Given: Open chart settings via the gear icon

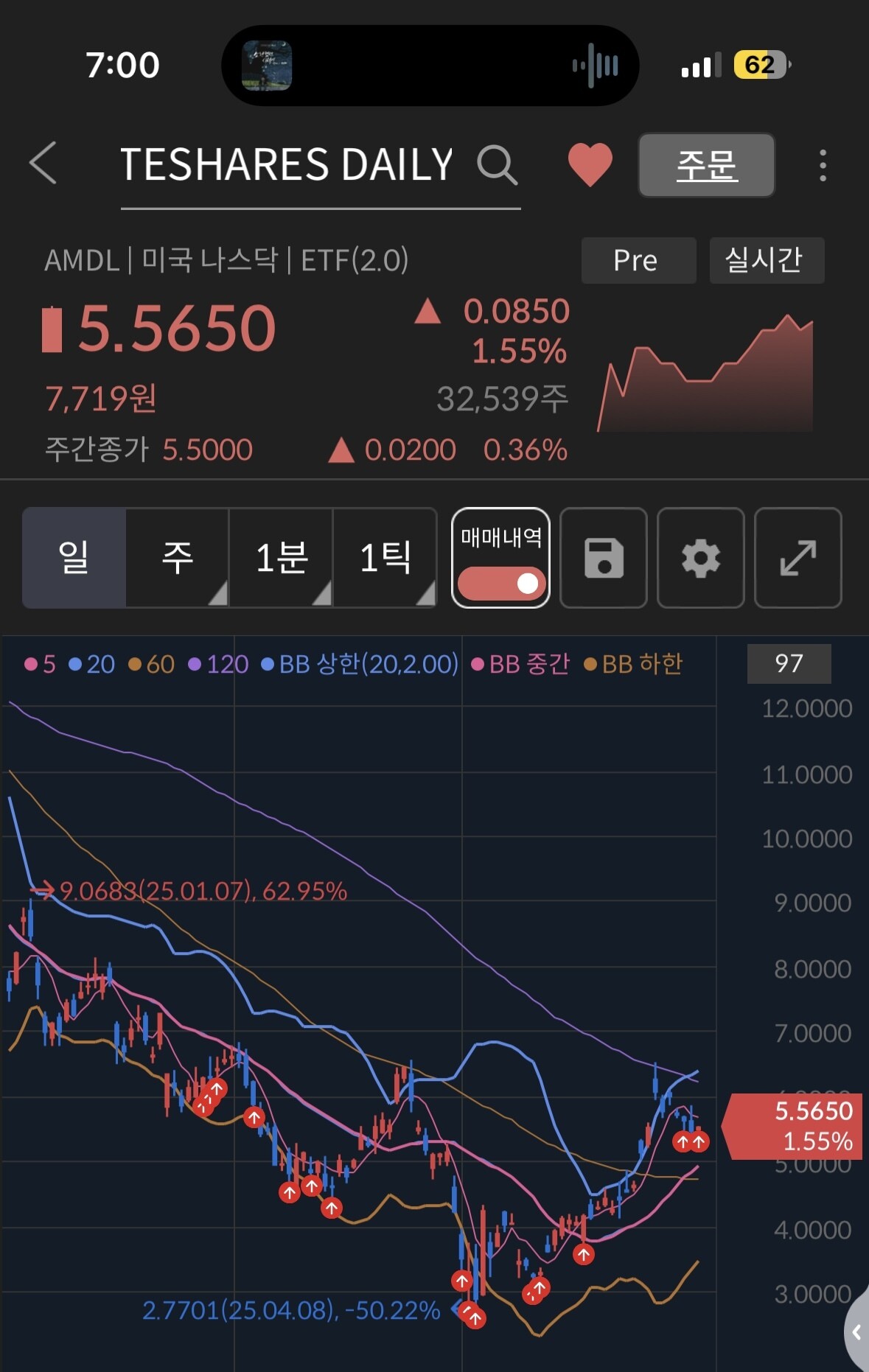Looking at the screenshot, I should click(700, 558).
